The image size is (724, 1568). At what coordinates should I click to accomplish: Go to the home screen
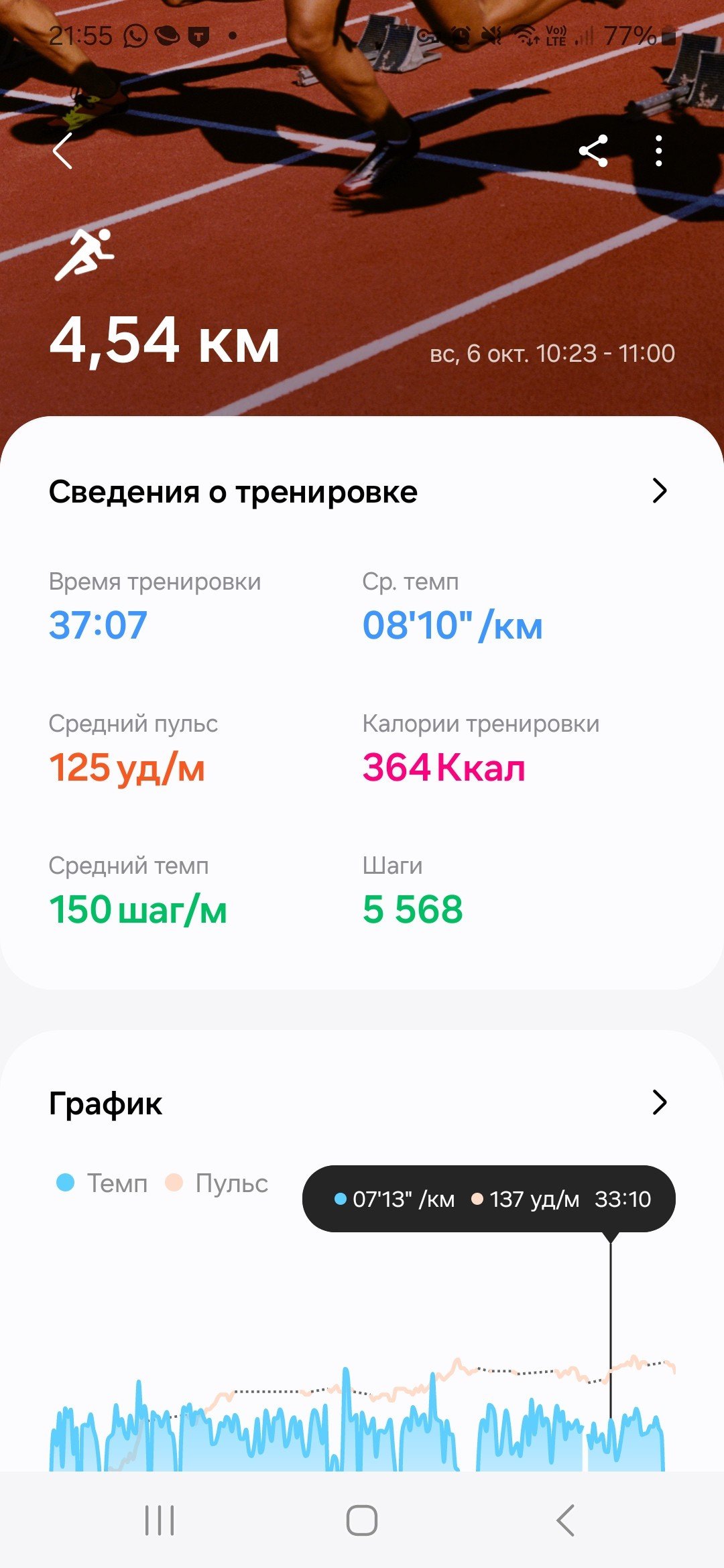coord(362,1520)
